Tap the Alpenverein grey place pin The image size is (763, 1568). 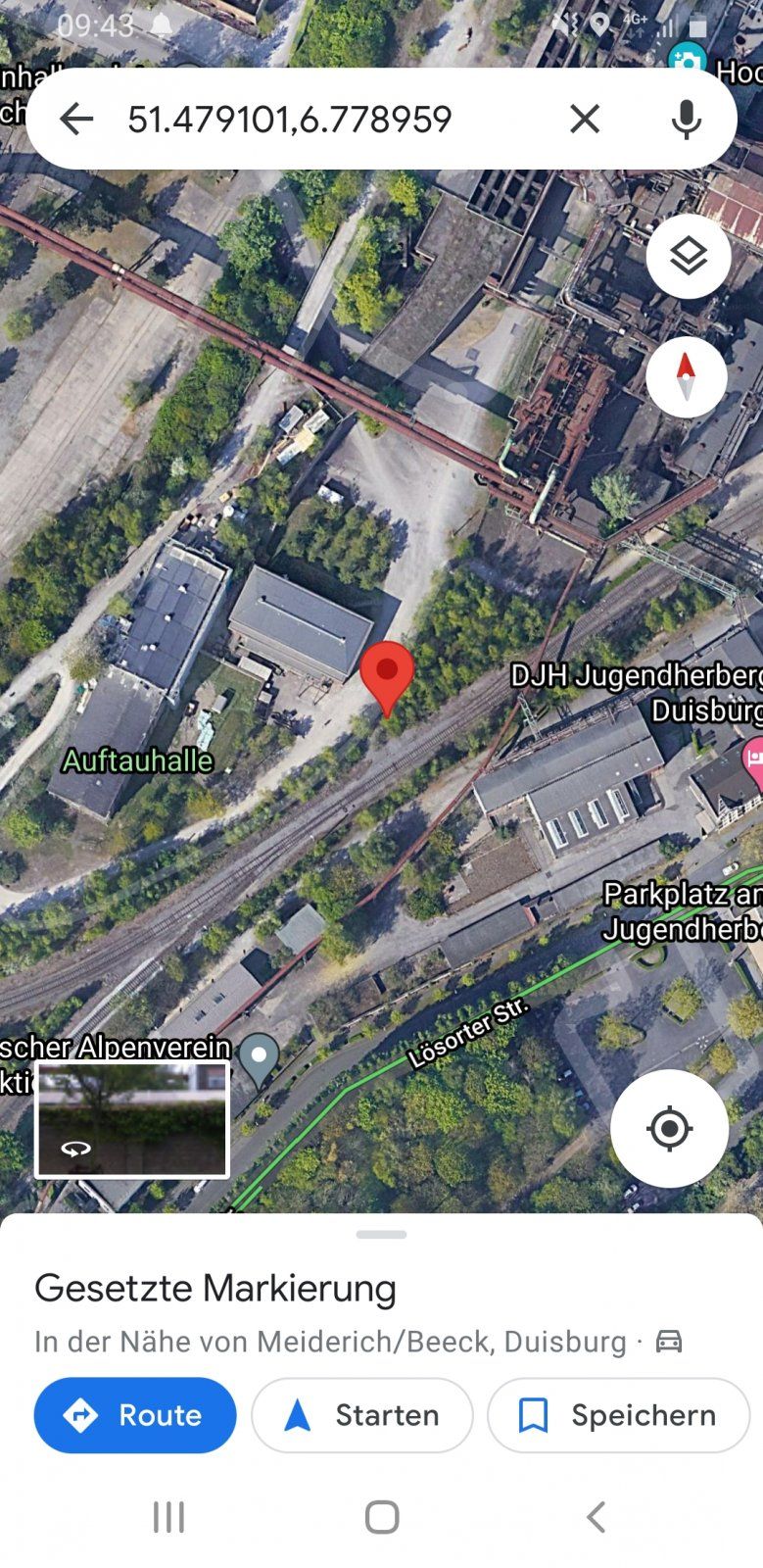(260, 1058)
